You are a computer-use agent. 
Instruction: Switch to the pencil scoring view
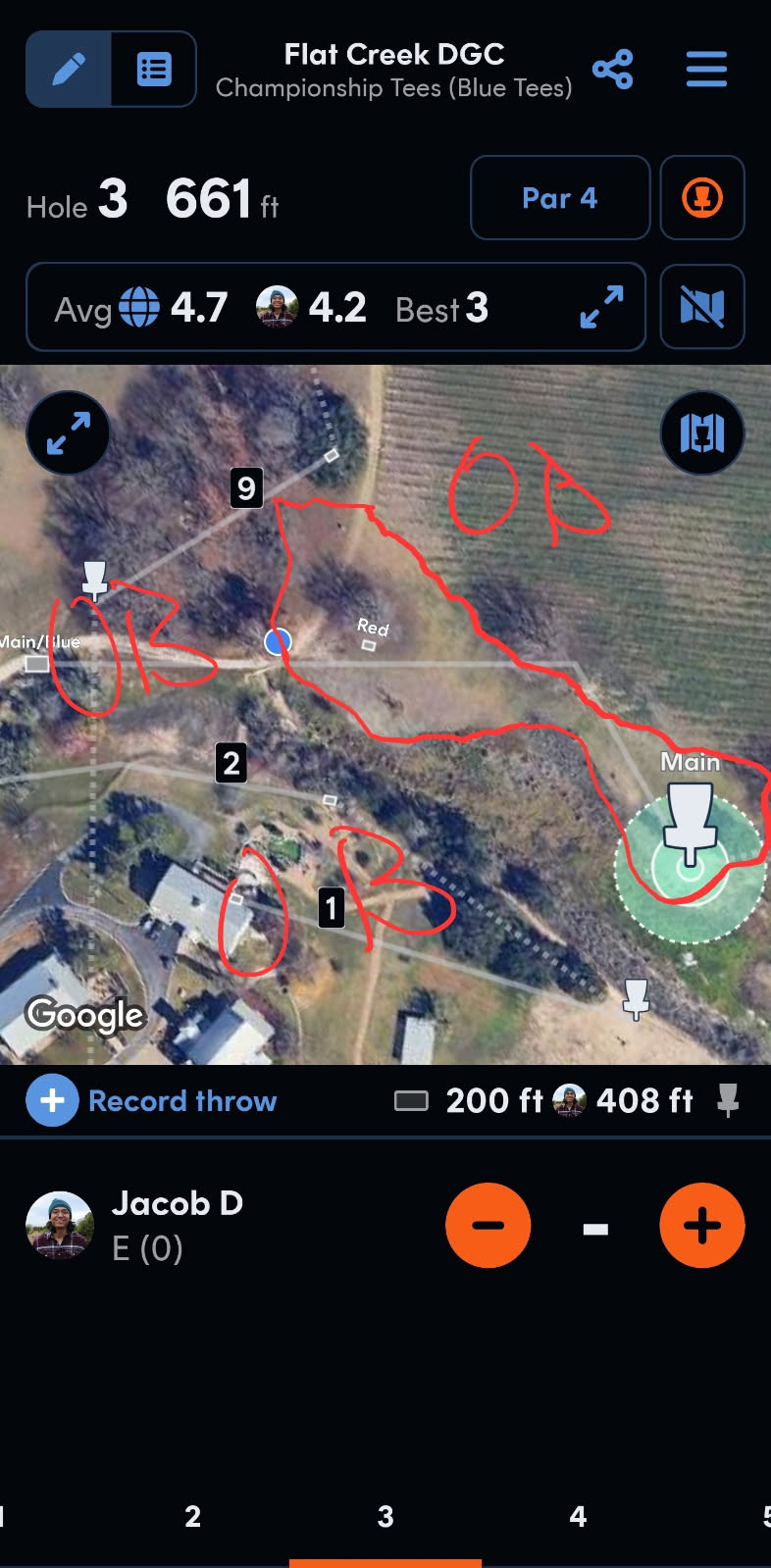(69, 70)
